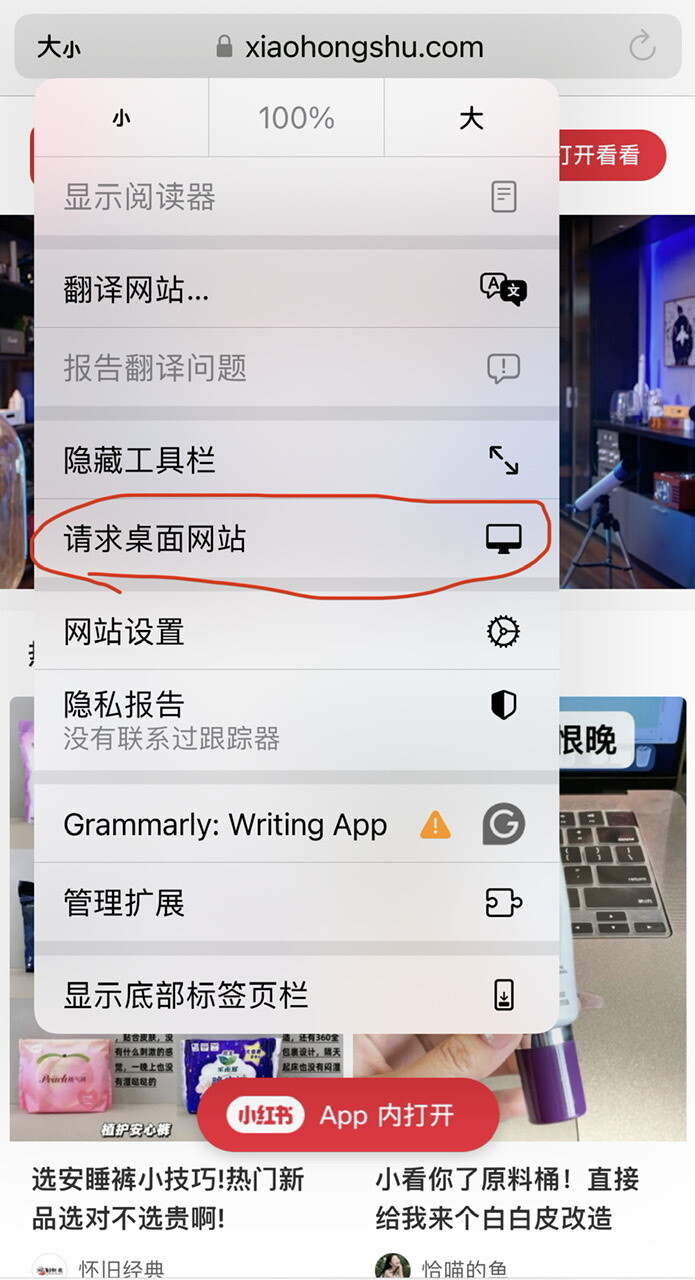Viewport: 695px width, 1280px height.
Task: Open the 隐私报告 privacy report
Action: 297,719
